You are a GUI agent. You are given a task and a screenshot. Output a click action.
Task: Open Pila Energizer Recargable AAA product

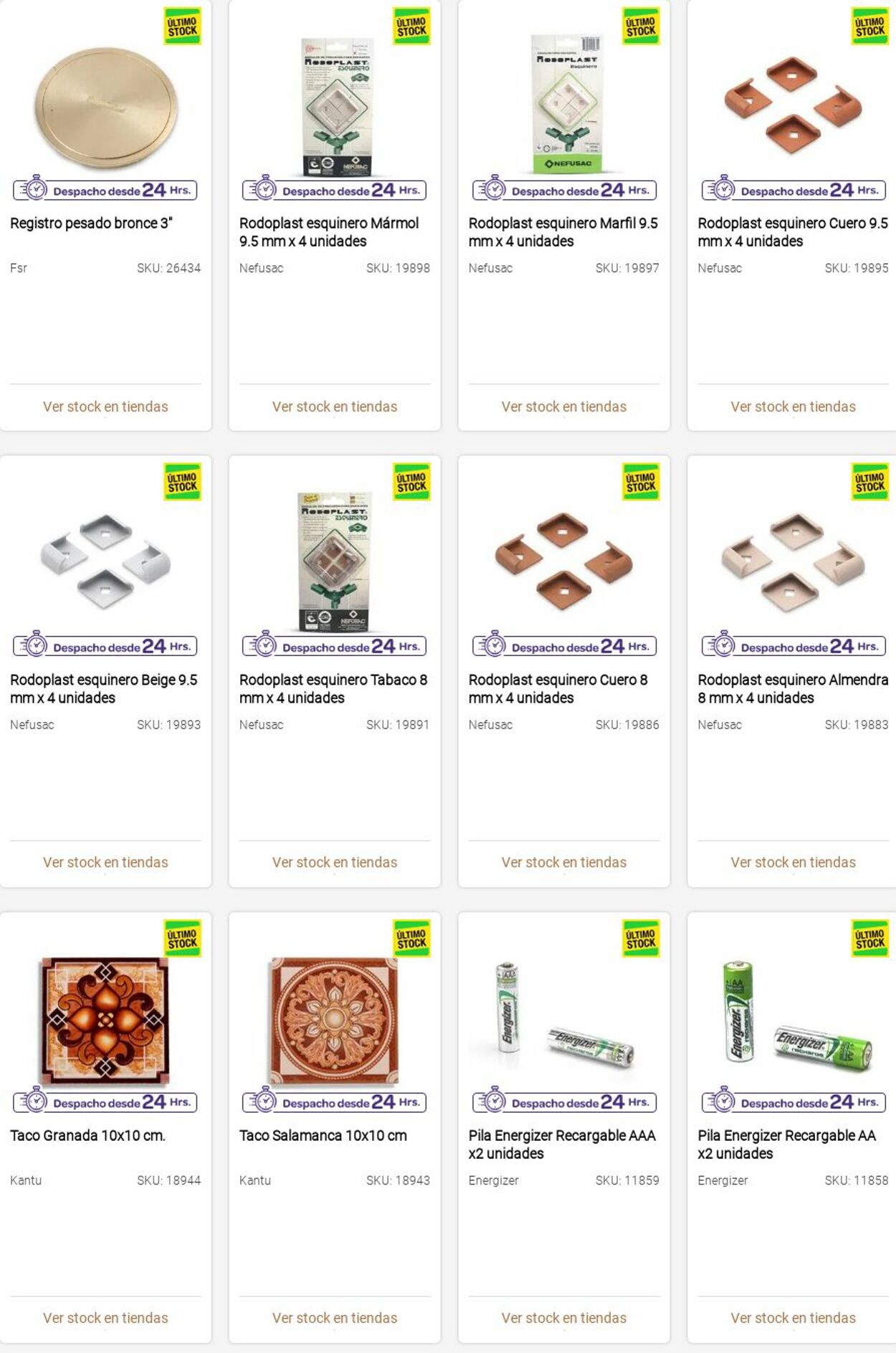tap(562, 1144)
